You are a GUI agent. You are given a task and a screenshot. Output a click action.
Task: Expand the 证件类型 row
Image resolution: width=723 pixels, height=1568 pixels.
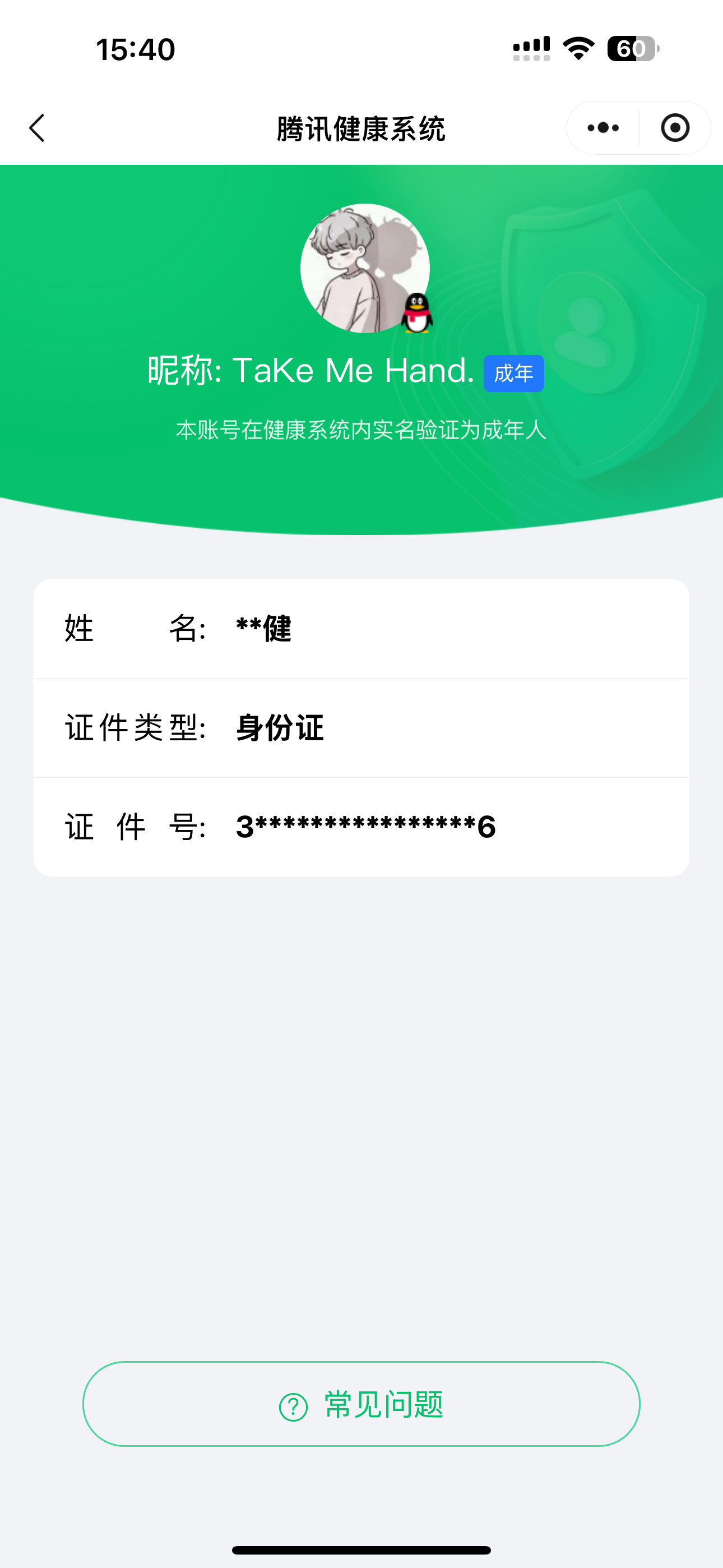pyautogui.click(x=361, y=728)
